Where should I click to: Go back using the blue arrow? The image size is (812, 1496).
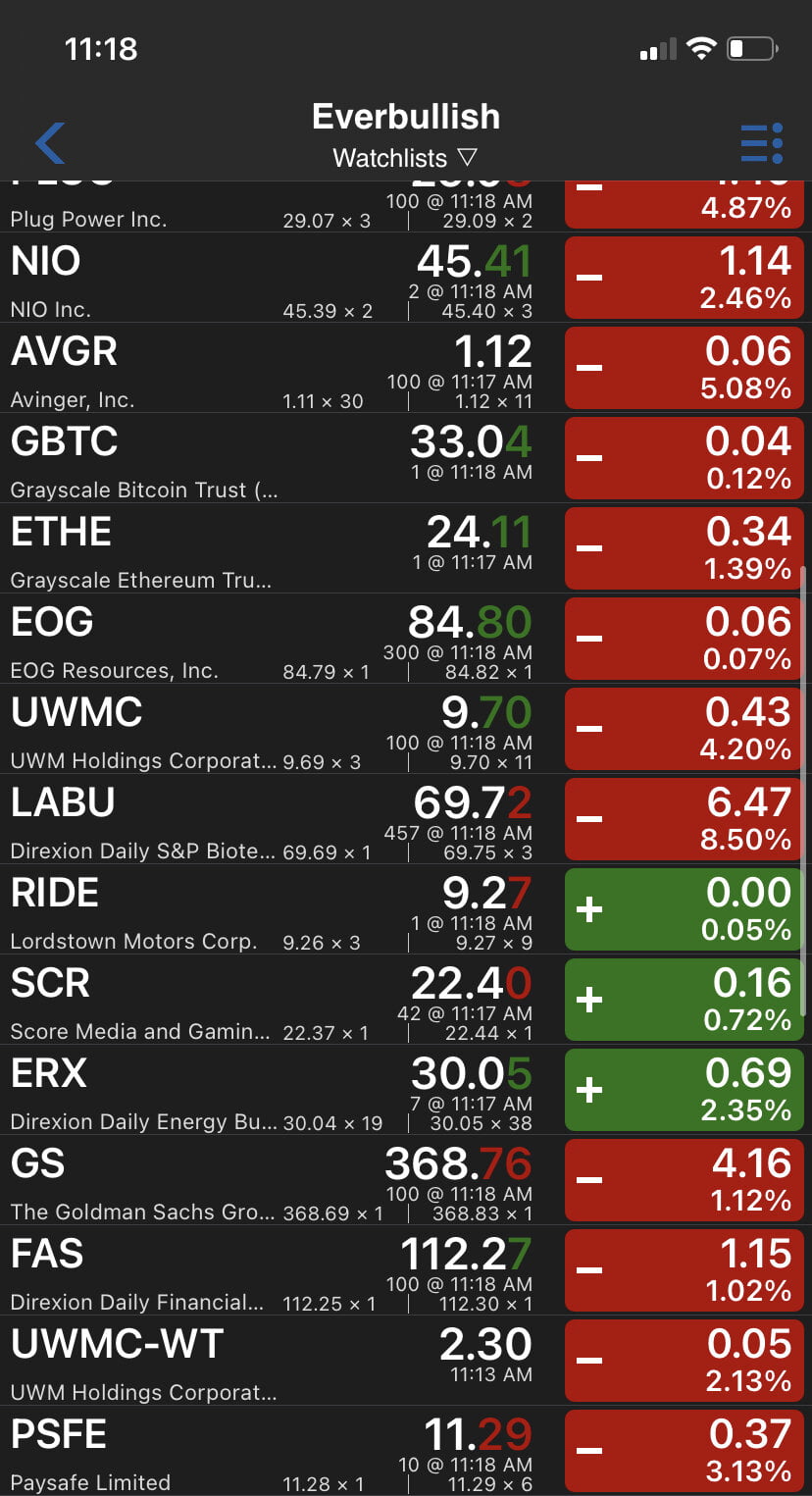[51, 143]
